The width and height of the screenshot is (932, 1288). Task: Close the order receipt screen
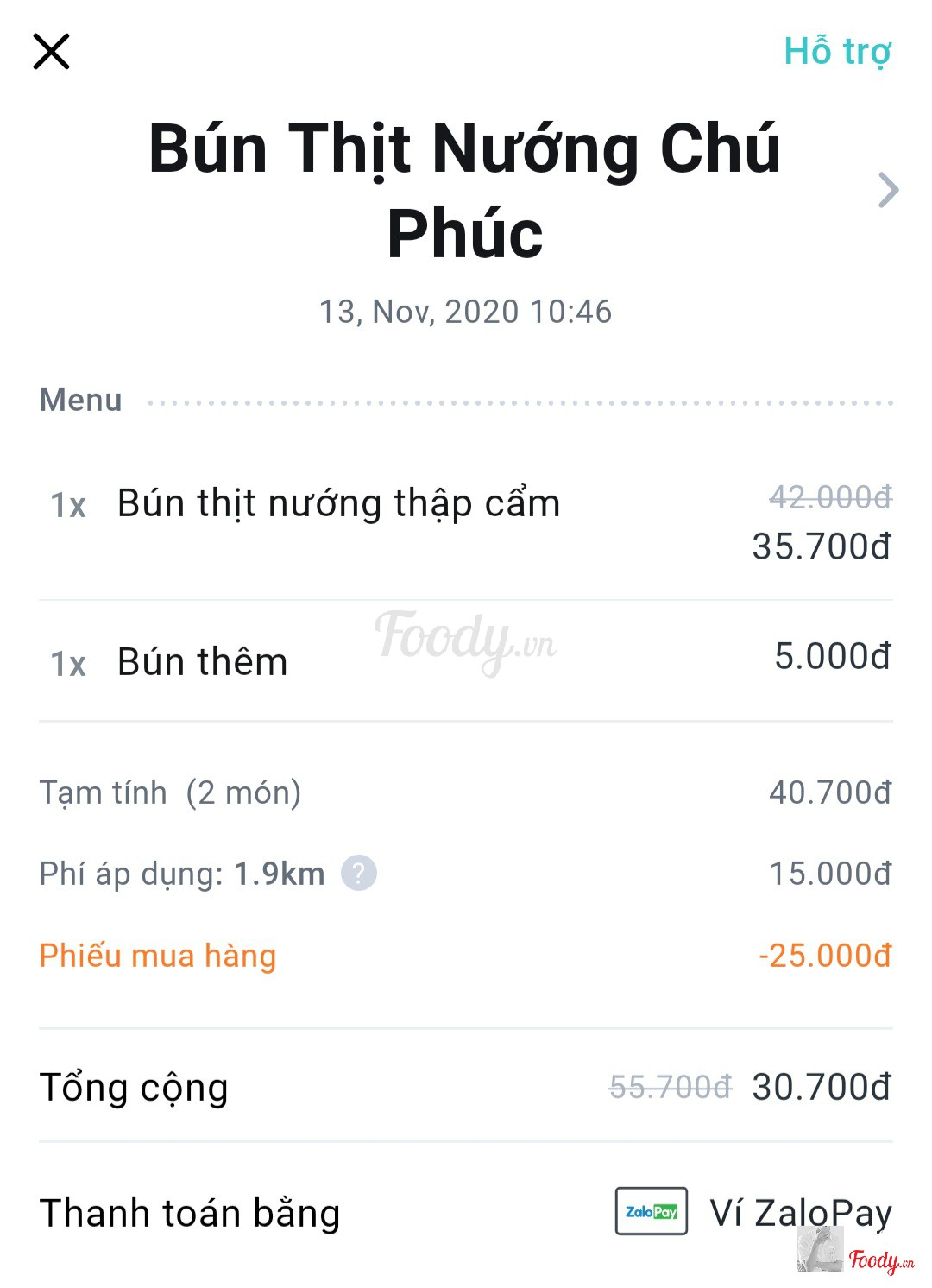(x=51, y=52)
